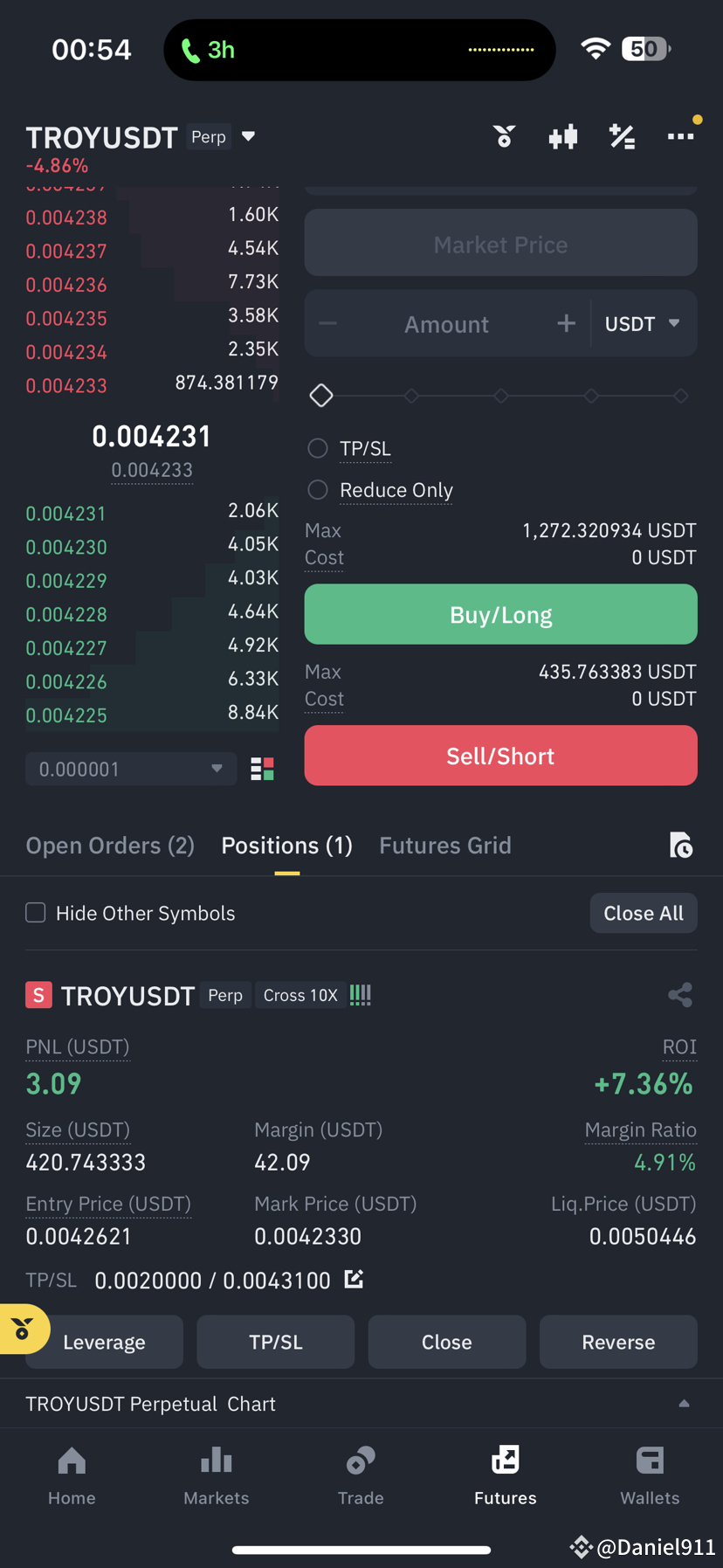
Task: Open the TROYUSDT Perp symbol dropdown
Action: [248, 136]
